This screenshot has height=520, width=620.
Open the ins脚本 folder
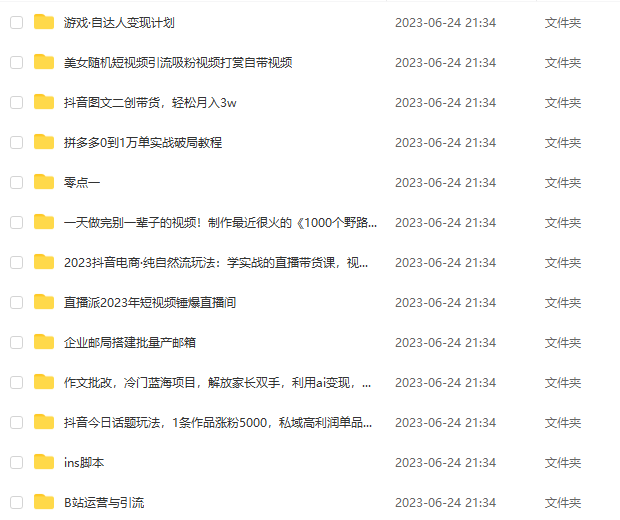click(x=84, y=462)
